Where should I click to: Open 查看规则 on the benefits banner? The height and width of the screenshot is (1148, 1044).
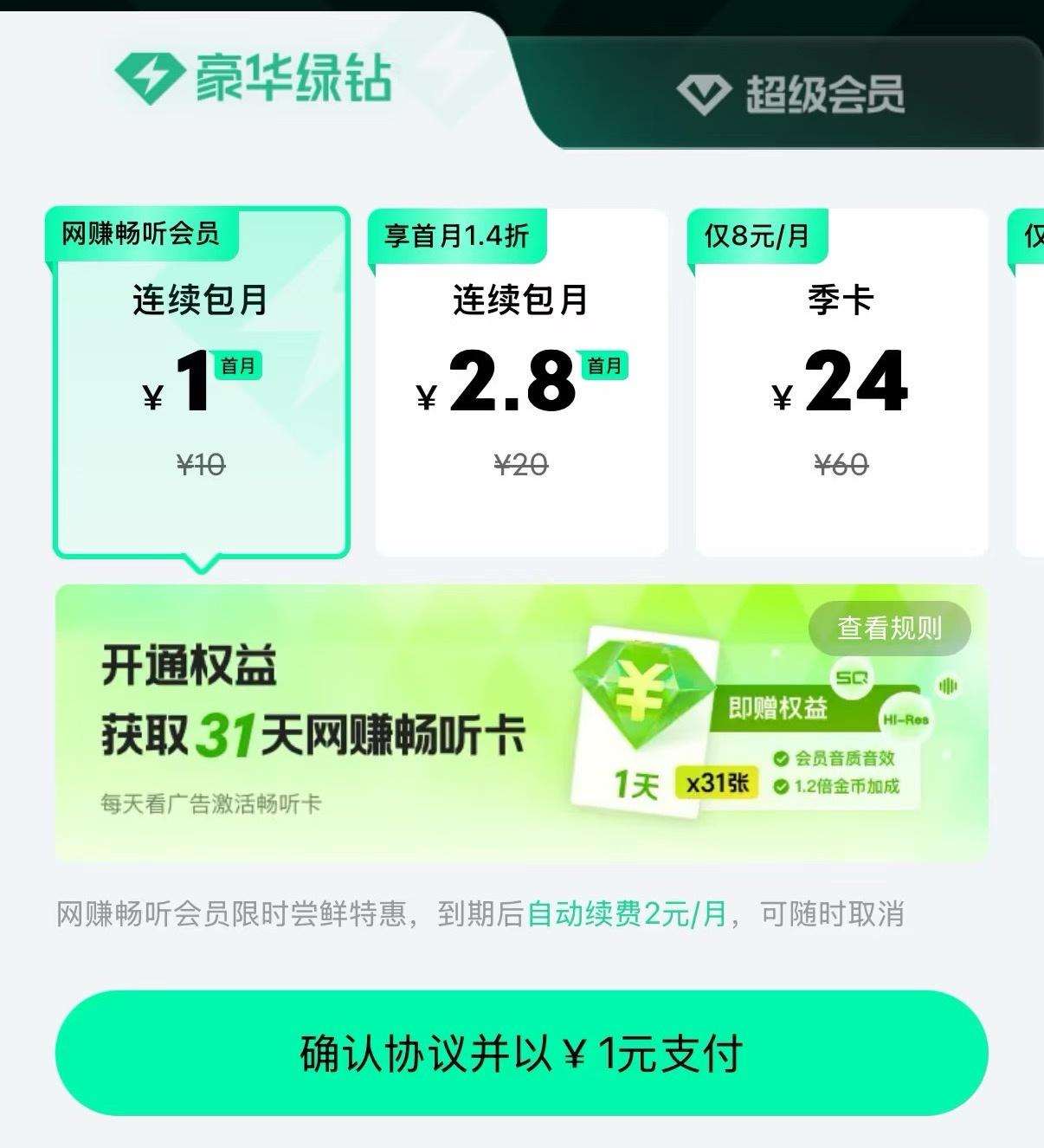(889, 628)
